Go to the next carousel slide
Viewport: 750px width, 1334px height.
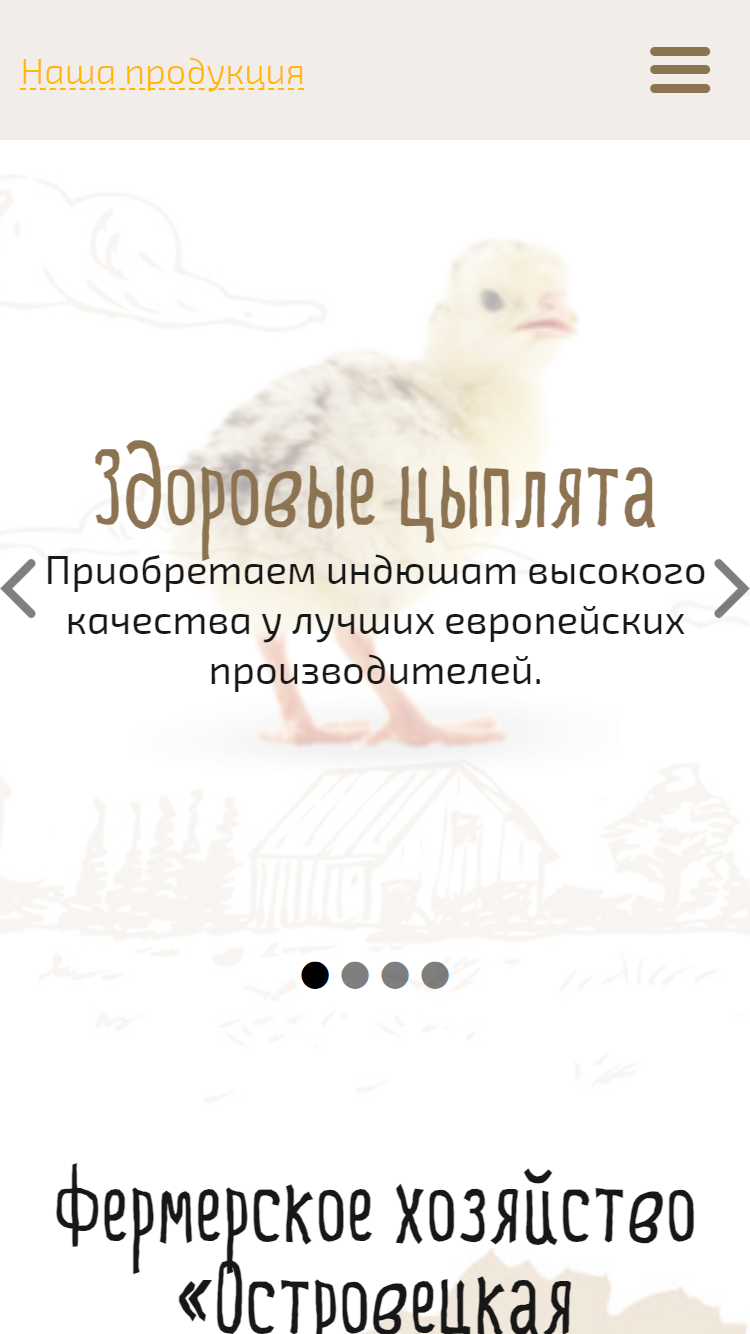[731, 589]
